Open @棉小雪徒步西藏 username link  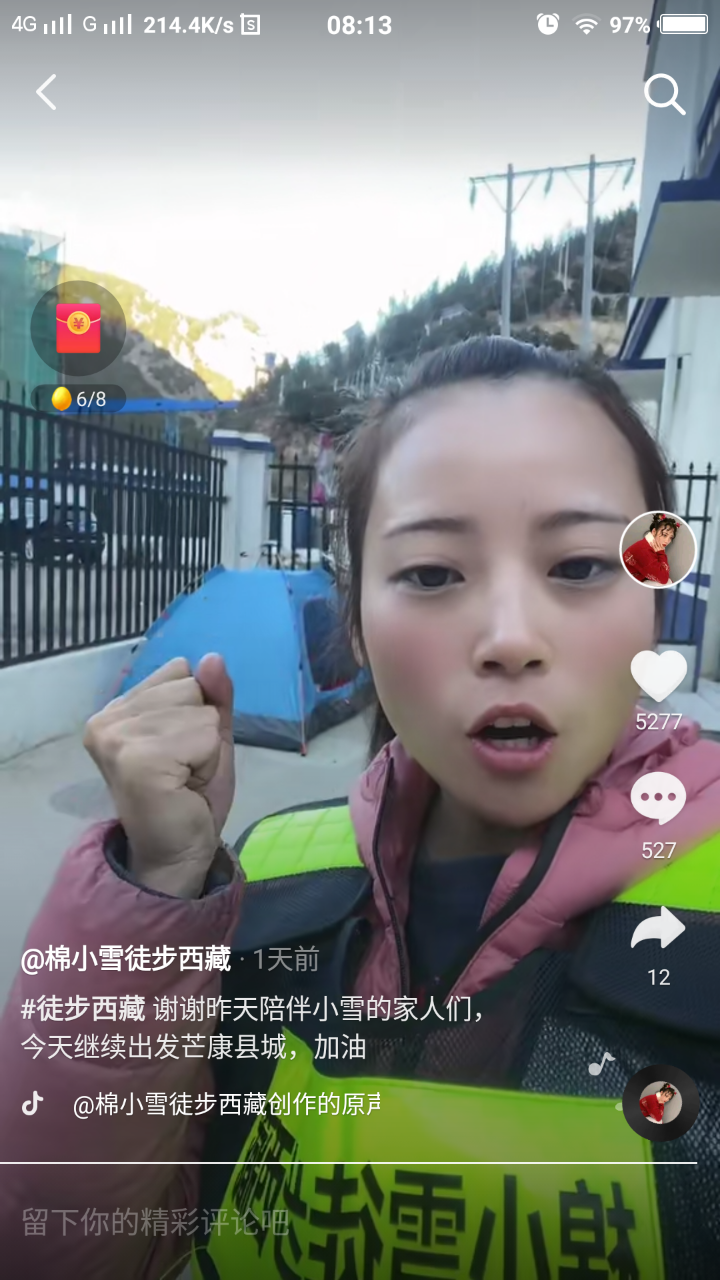pos(126,959)
